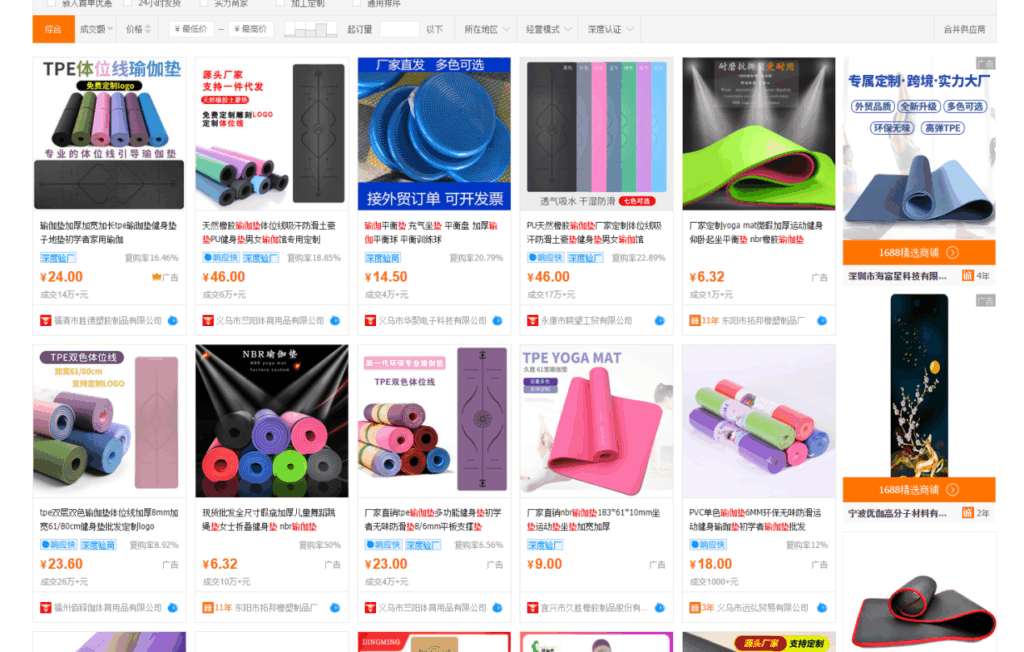Sort results by 成交额
The width and height of the screenshot is (1024, 652).
pyautogui.click(x=96, y=29)
